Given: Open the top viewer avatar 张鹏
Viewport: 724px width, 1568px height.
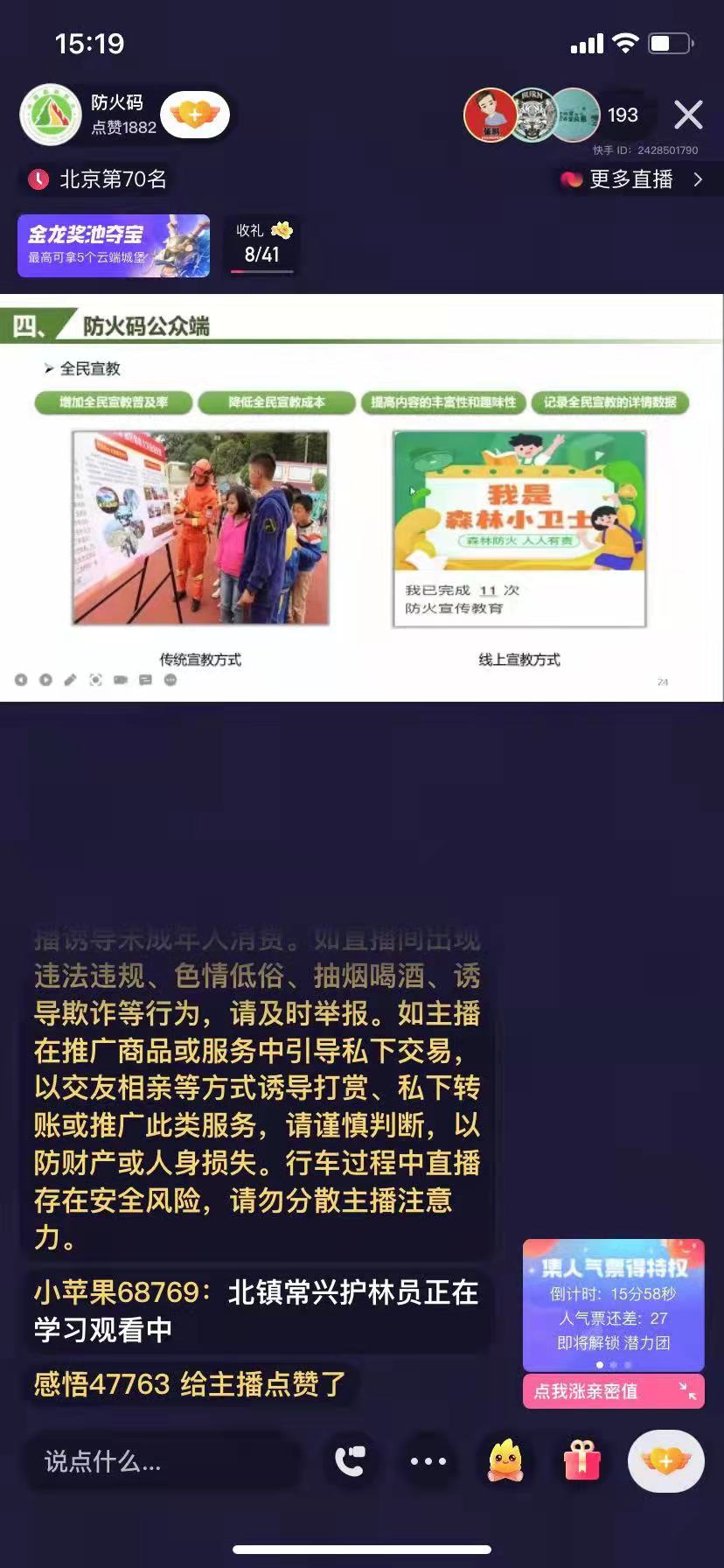Looking at the screenshot, I should (x=490, y=115).
